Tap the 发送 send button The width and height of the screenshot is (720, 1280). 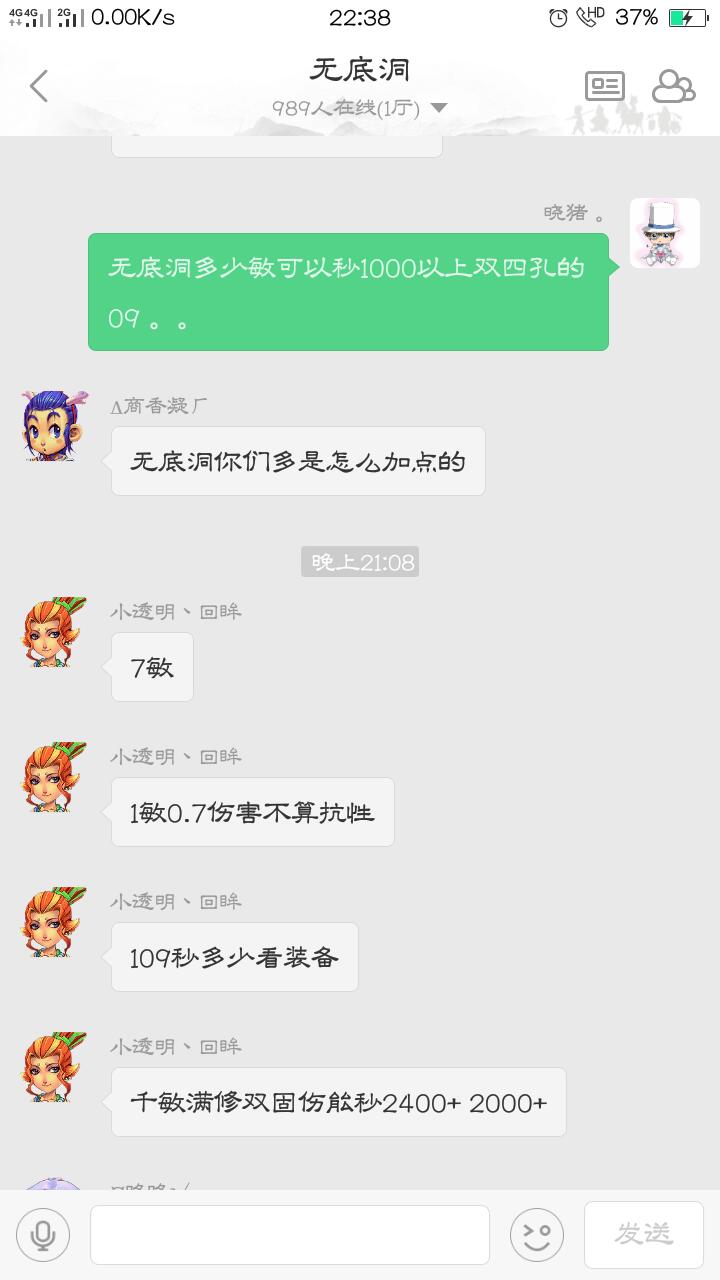644,1235
